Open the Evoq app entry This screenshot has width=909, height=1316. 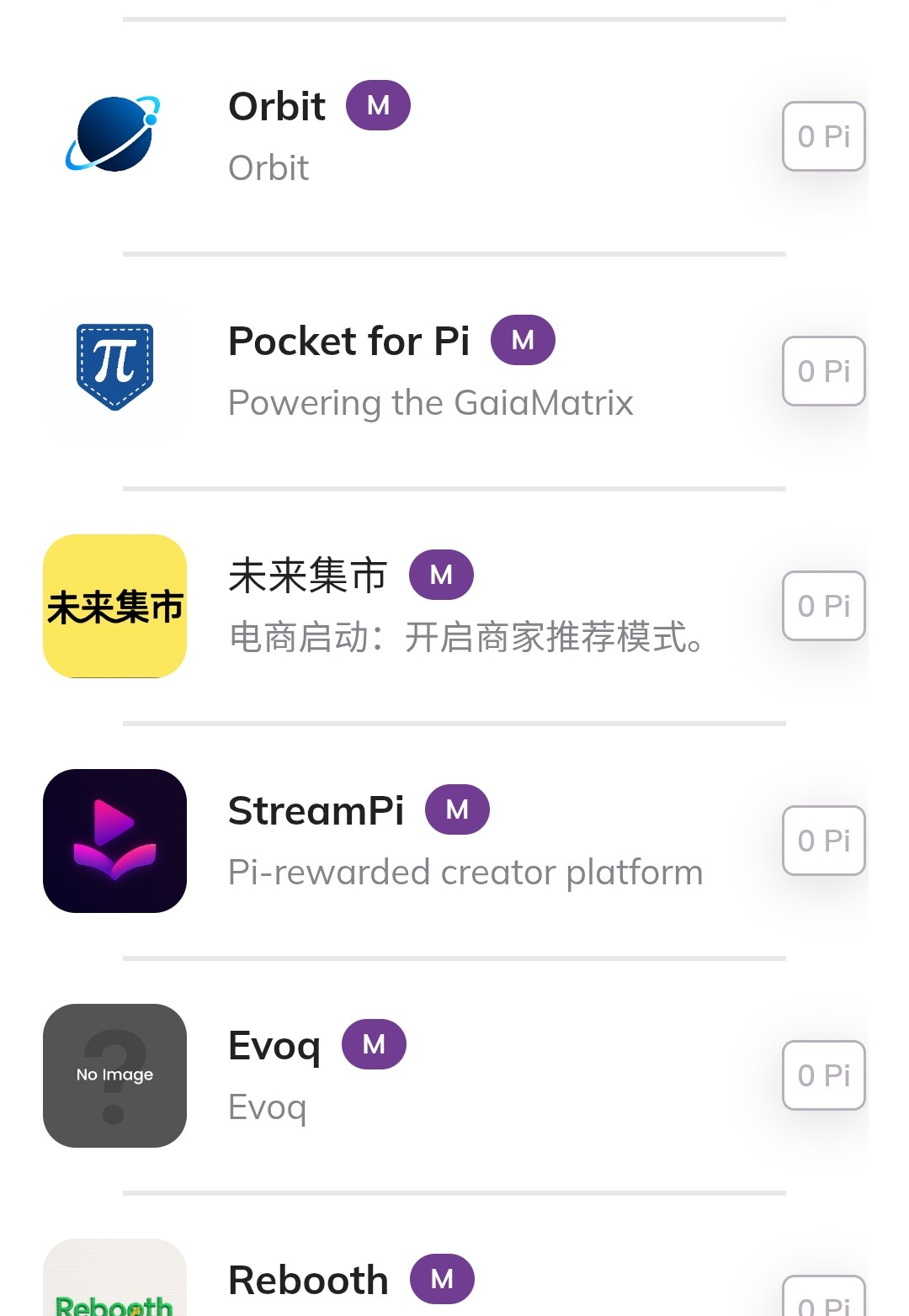274,1047
